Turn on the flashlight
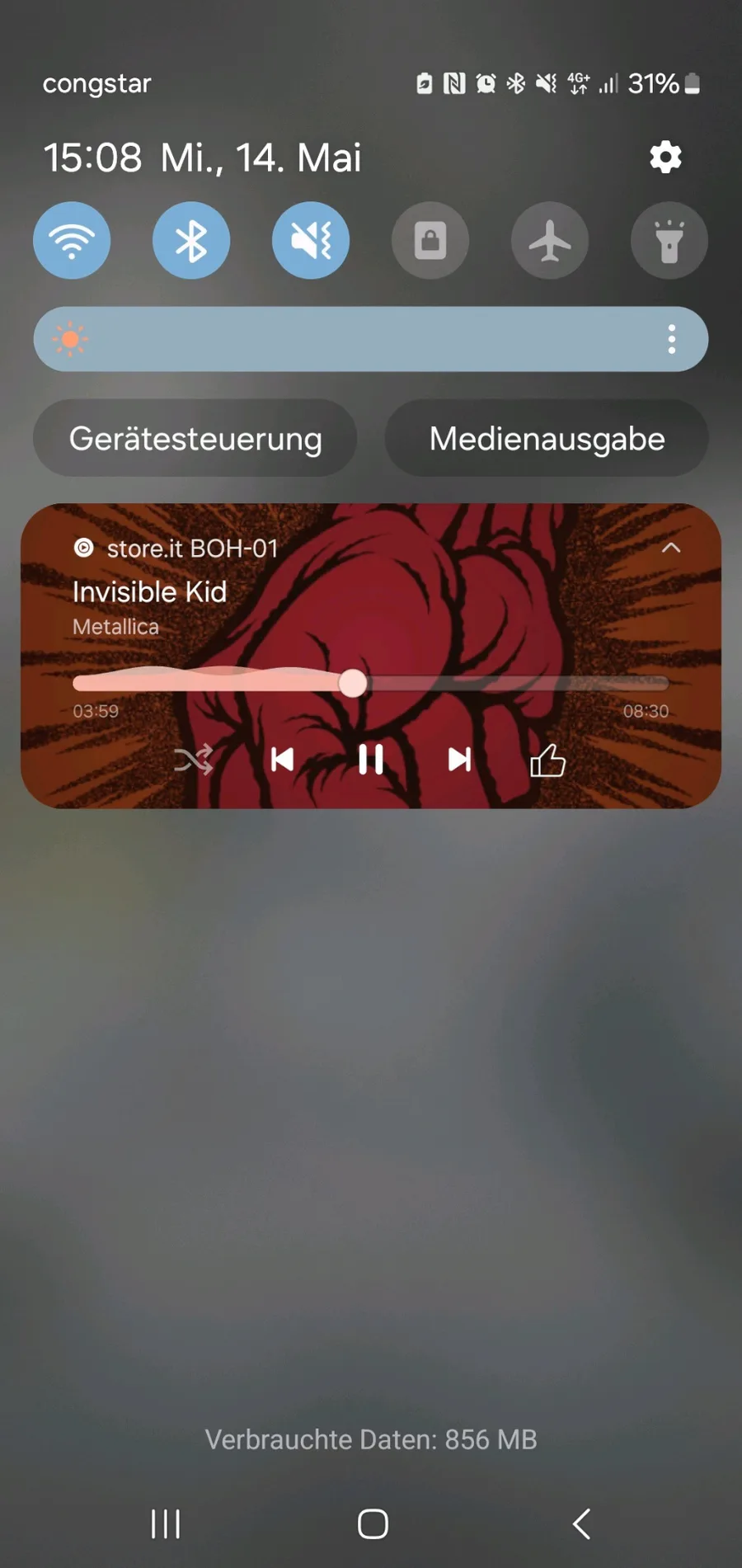Viewport: 742px width, 1568px height. [x=669, y=240]
